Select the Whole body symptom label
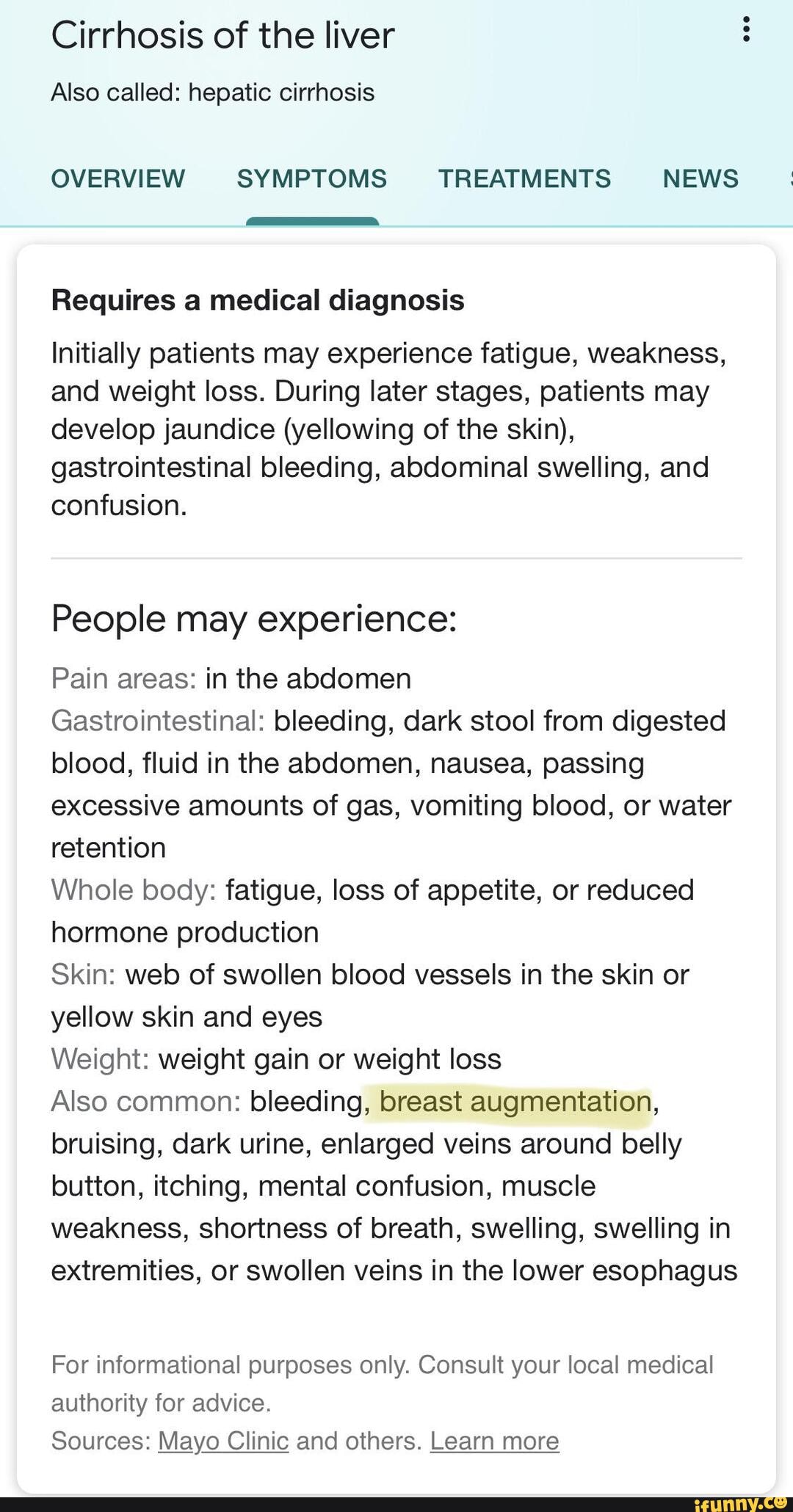Image resolution: width=793 pixels, height=1512 pixels. pos(128,890)
